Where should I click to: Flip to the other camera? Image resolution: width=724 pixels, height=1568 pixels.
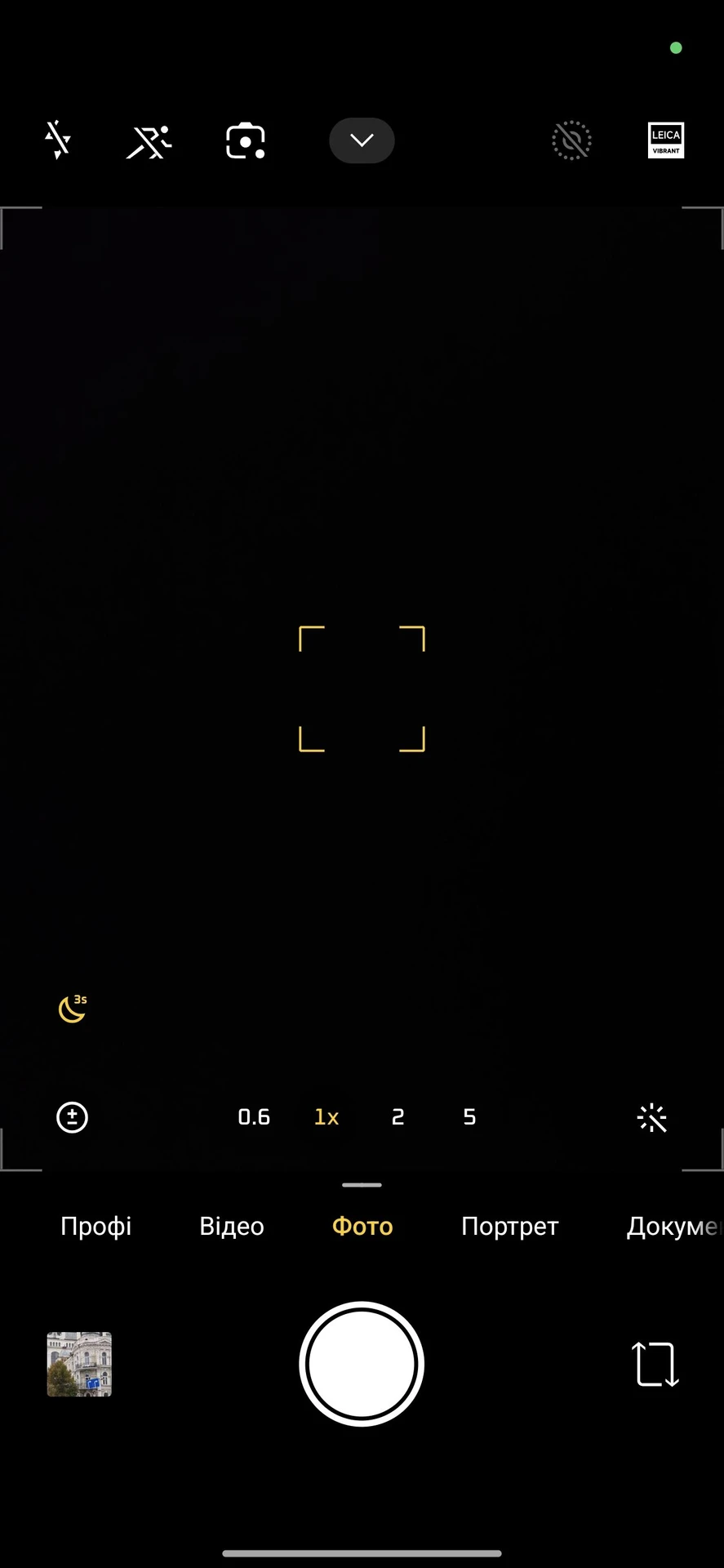(x=655, y=1364)
